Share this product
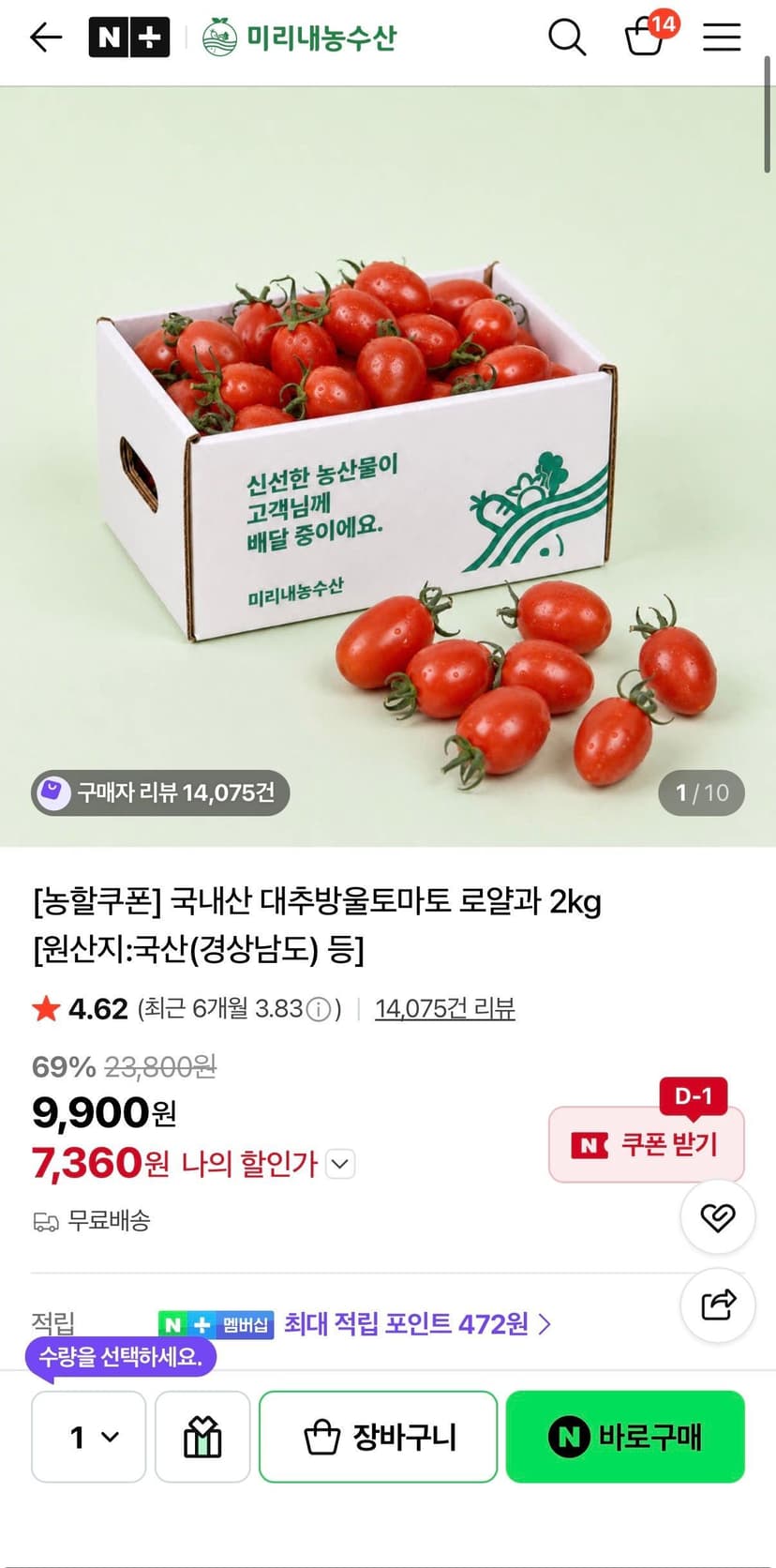The image size is (776, 1568). coord(718,1305)
